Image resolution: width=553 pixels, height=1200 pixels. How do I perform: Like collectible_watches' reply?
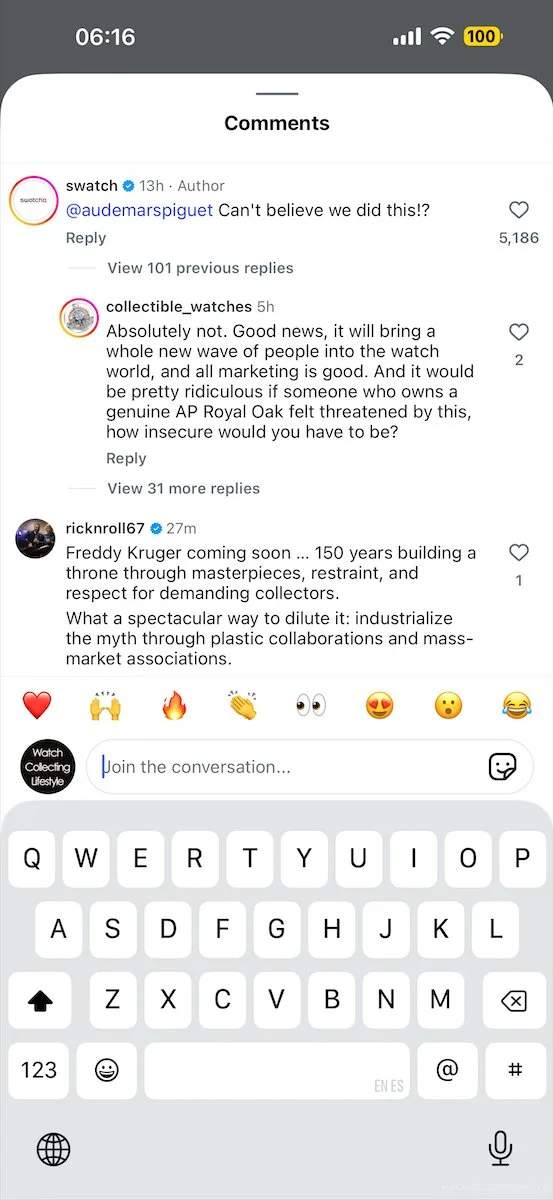tap(518, 332)
